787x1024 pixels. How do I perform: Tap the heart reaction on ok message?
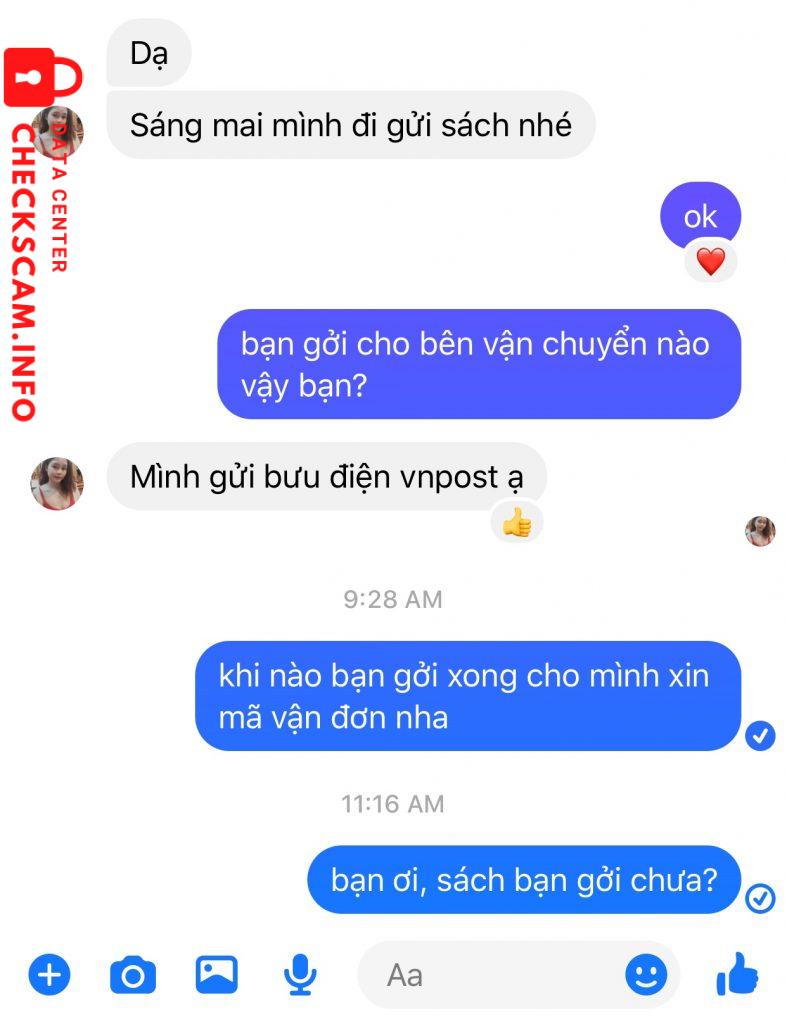[x=710, y=262]
